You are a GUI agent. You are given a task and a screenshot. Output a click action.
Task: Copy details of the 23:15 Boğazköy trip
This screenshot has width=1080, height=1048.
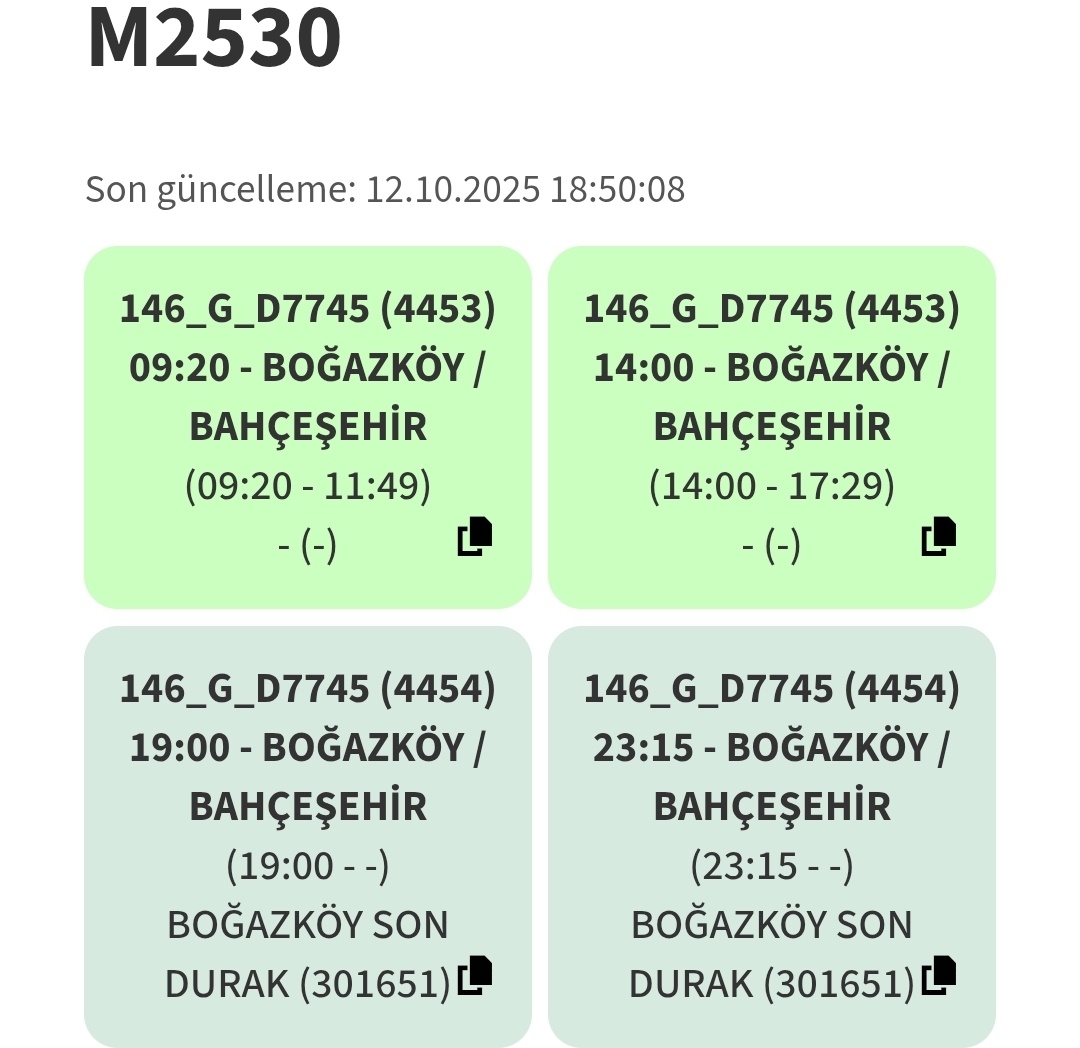point(938,976)
